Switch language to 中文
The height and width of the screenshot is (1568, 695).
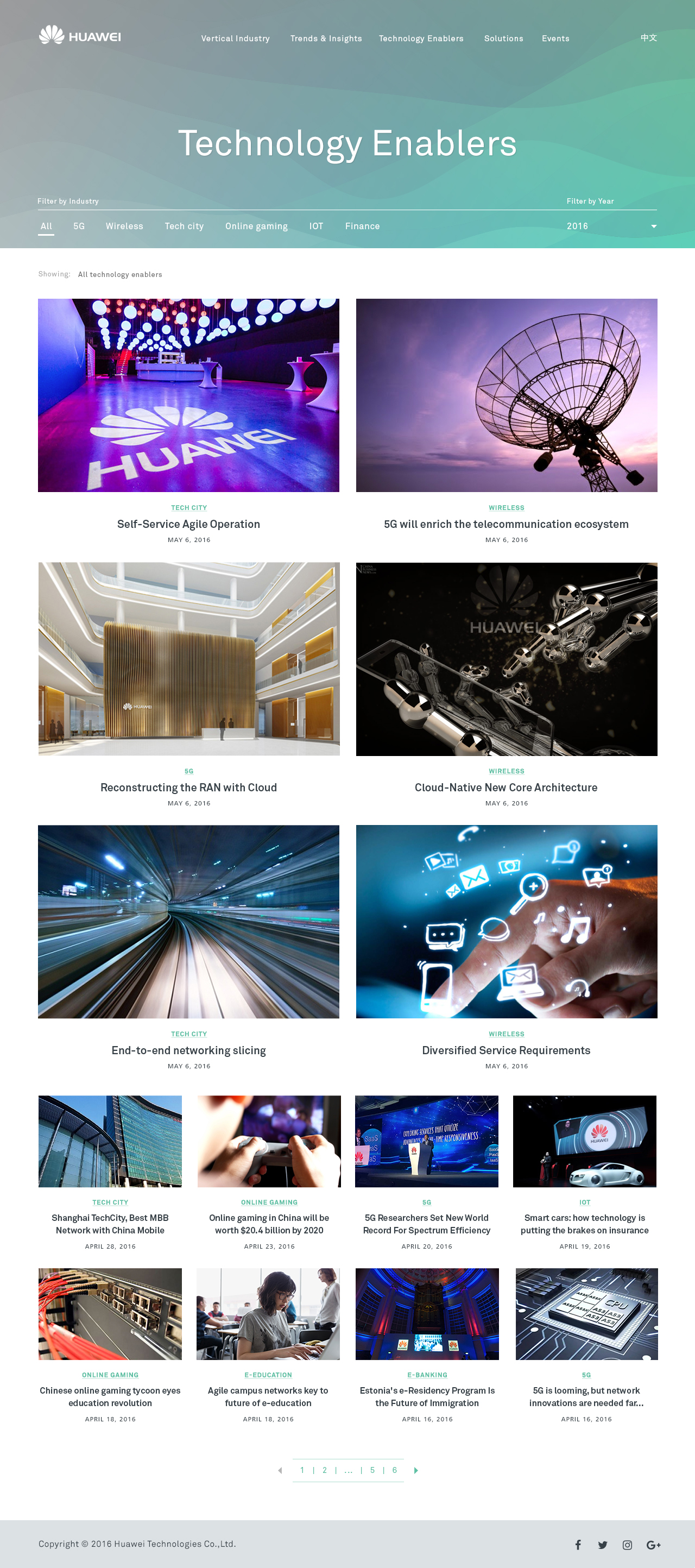648,37
